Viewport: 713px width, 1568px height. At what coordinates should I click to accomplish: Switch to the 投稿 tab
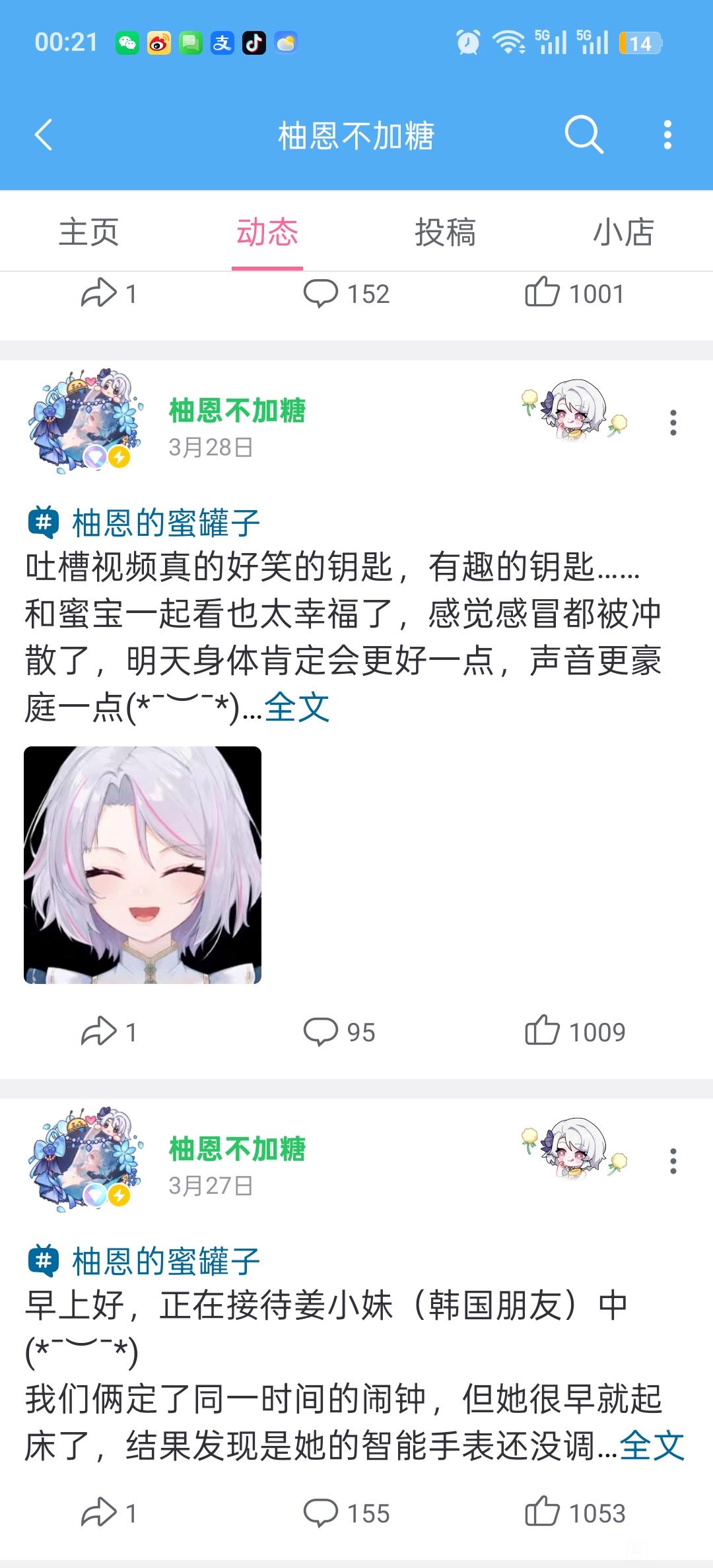pyautogui.click(x=445, y=232)
